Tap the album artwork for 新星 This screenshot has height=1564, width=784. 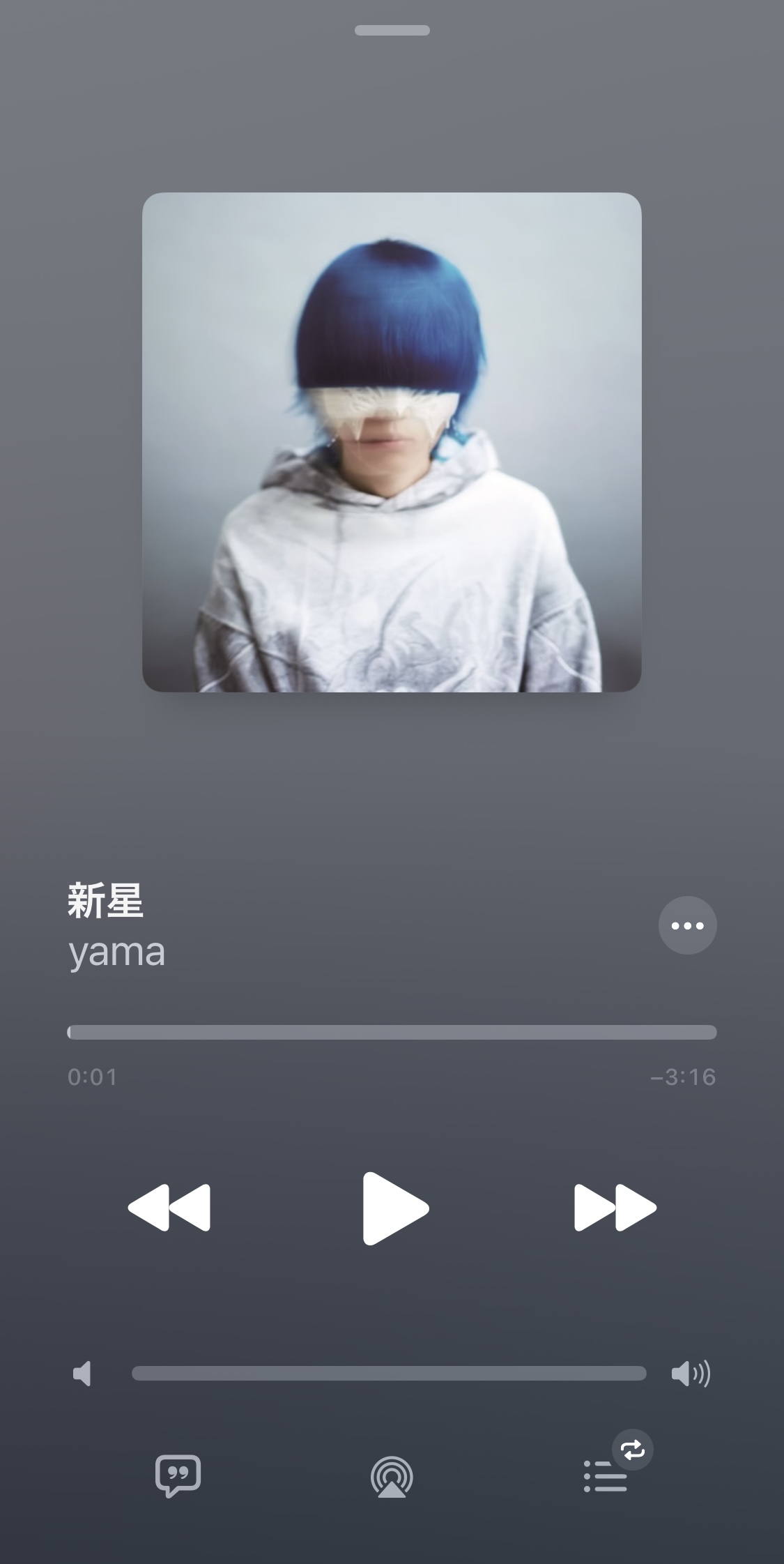pos(392,442)
